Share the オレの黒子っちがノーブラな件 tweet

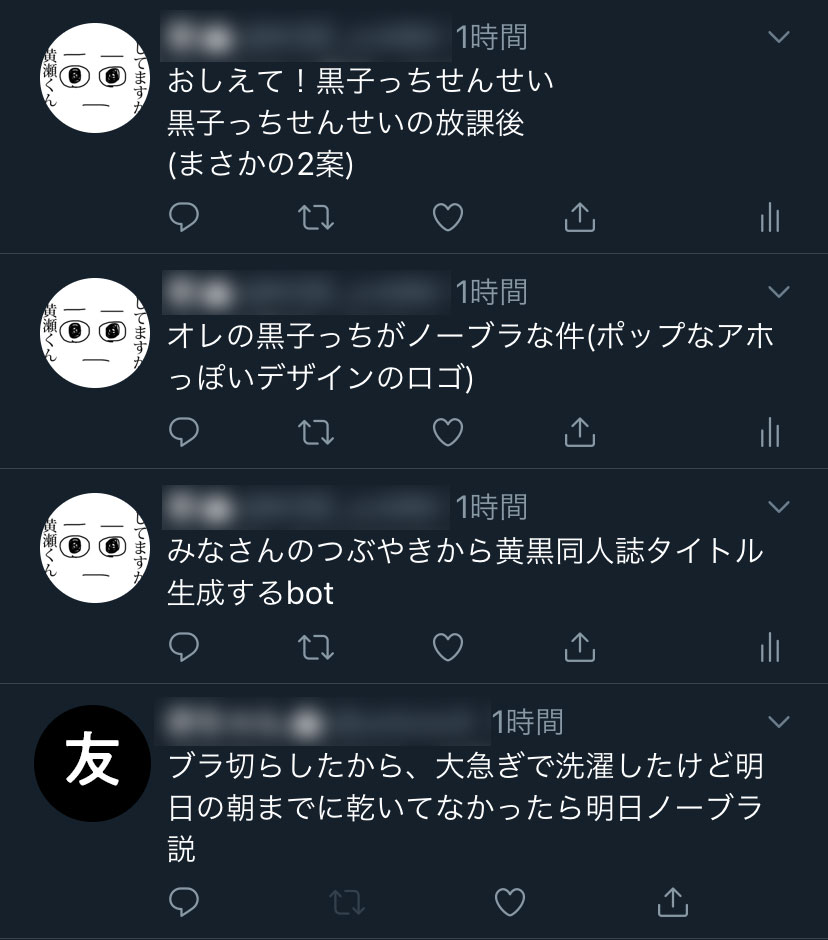[x=580, y=432]
